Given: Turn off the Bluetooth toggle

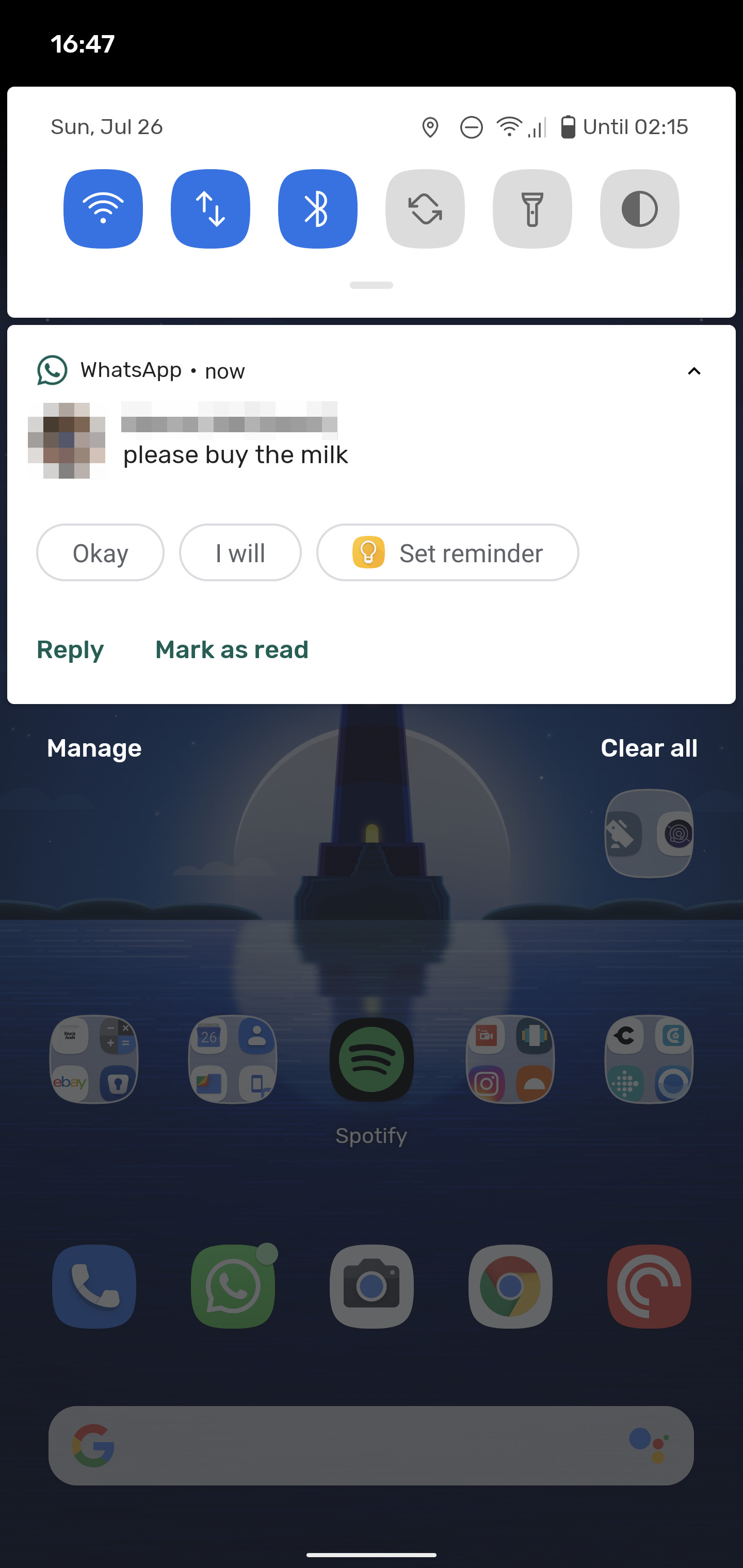Looking at the screenshot, I should pos(317,209).
